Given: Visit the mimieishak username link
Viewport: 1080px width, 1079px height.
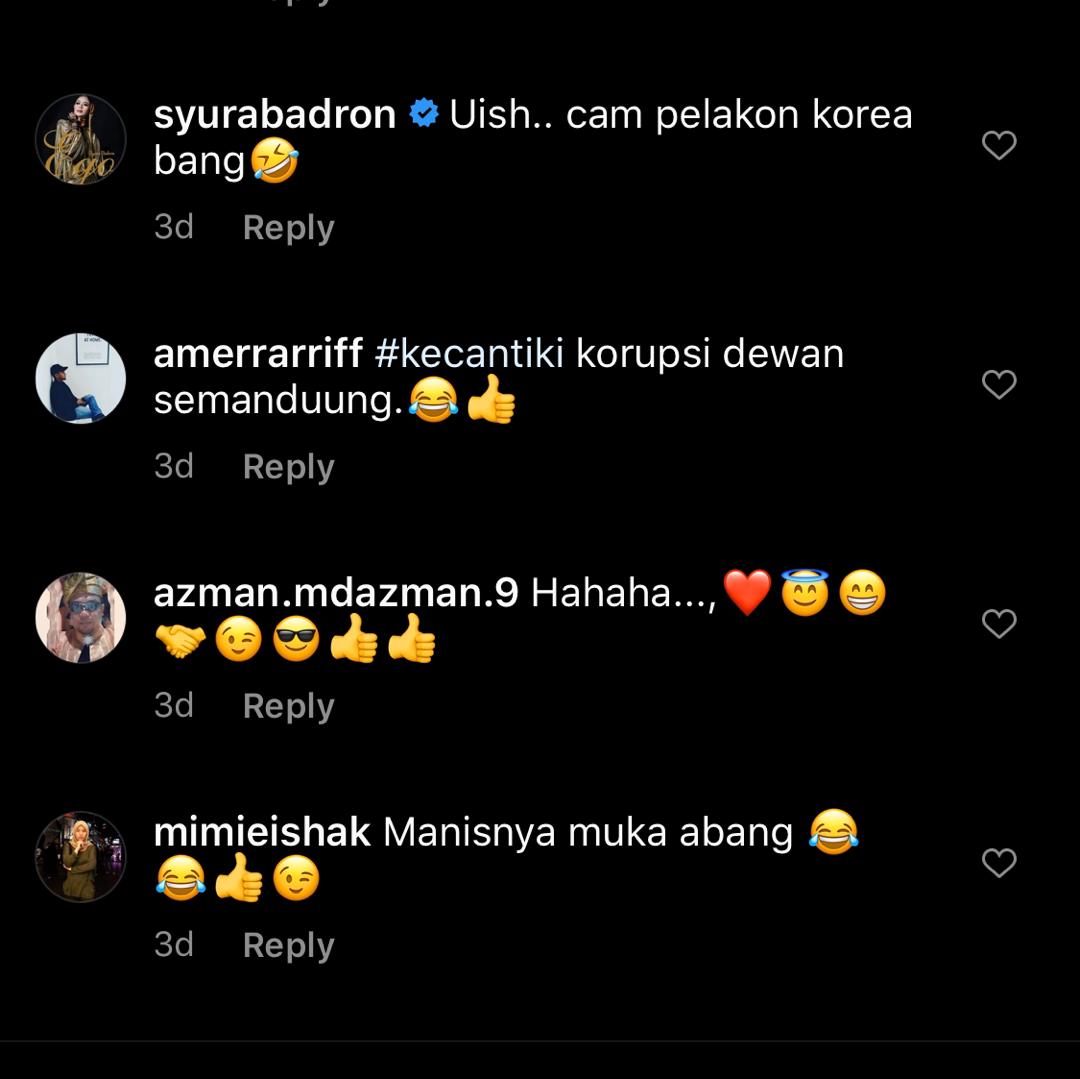Looking at the screenshot, I should tap(262, 832).
